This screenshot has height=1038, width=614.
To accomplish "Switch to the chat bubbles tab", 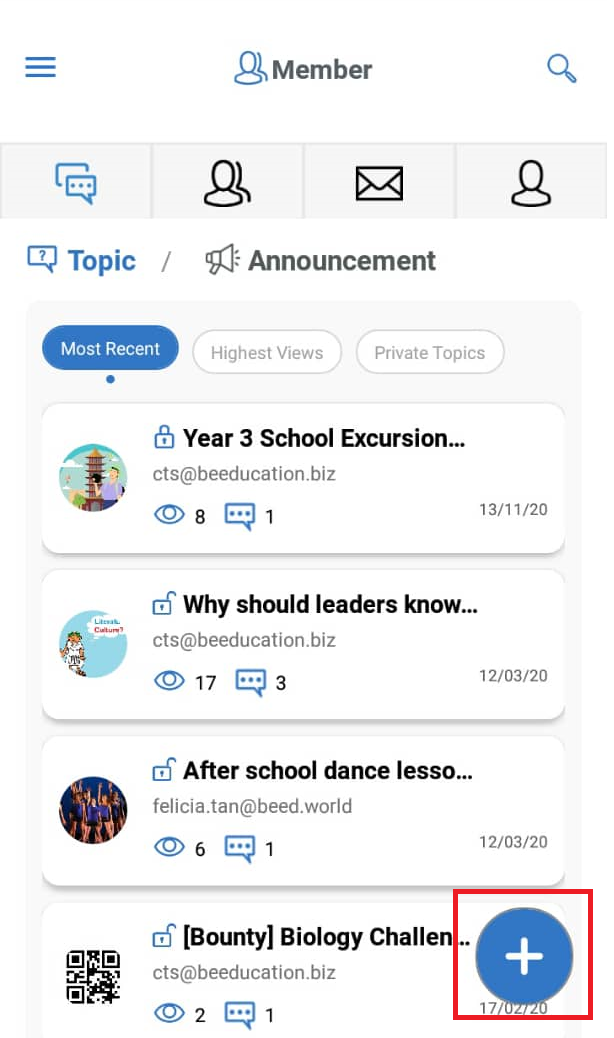I will tap(76, 182).
